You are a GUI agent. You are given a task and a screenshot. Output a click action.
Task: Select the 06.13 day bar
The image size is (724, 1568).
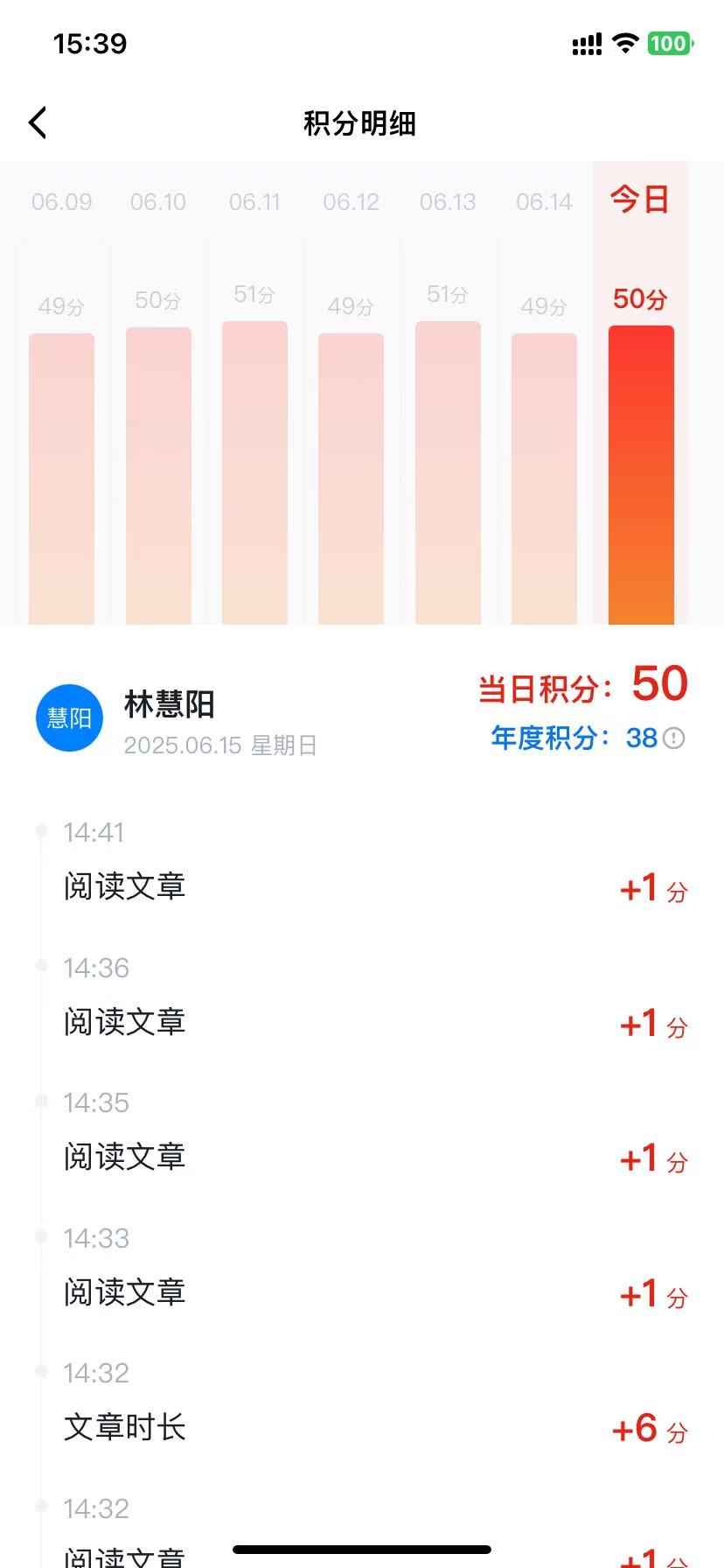(448, 472)
